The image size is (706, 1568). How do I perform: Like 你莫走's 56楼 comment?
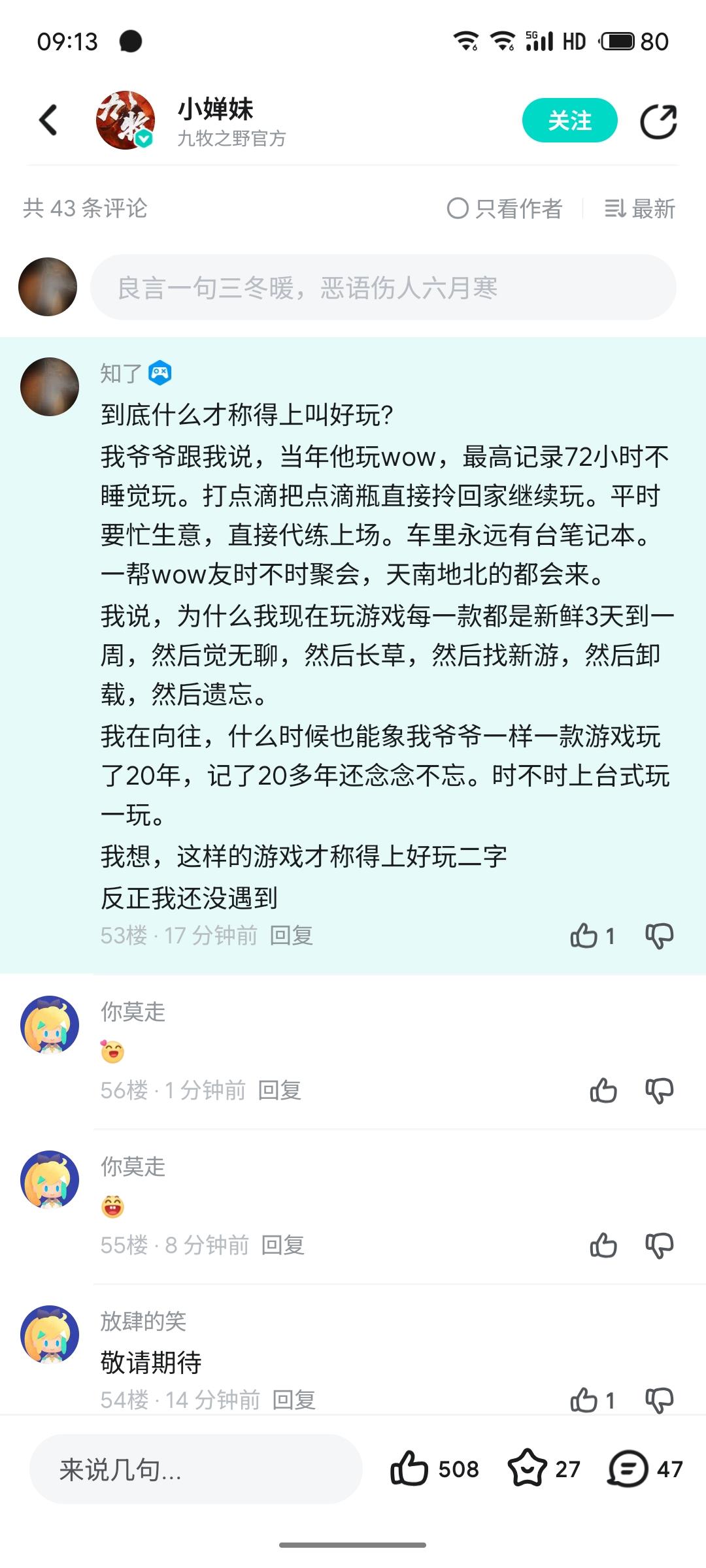pyautogui.click(x=603, y=1090)
